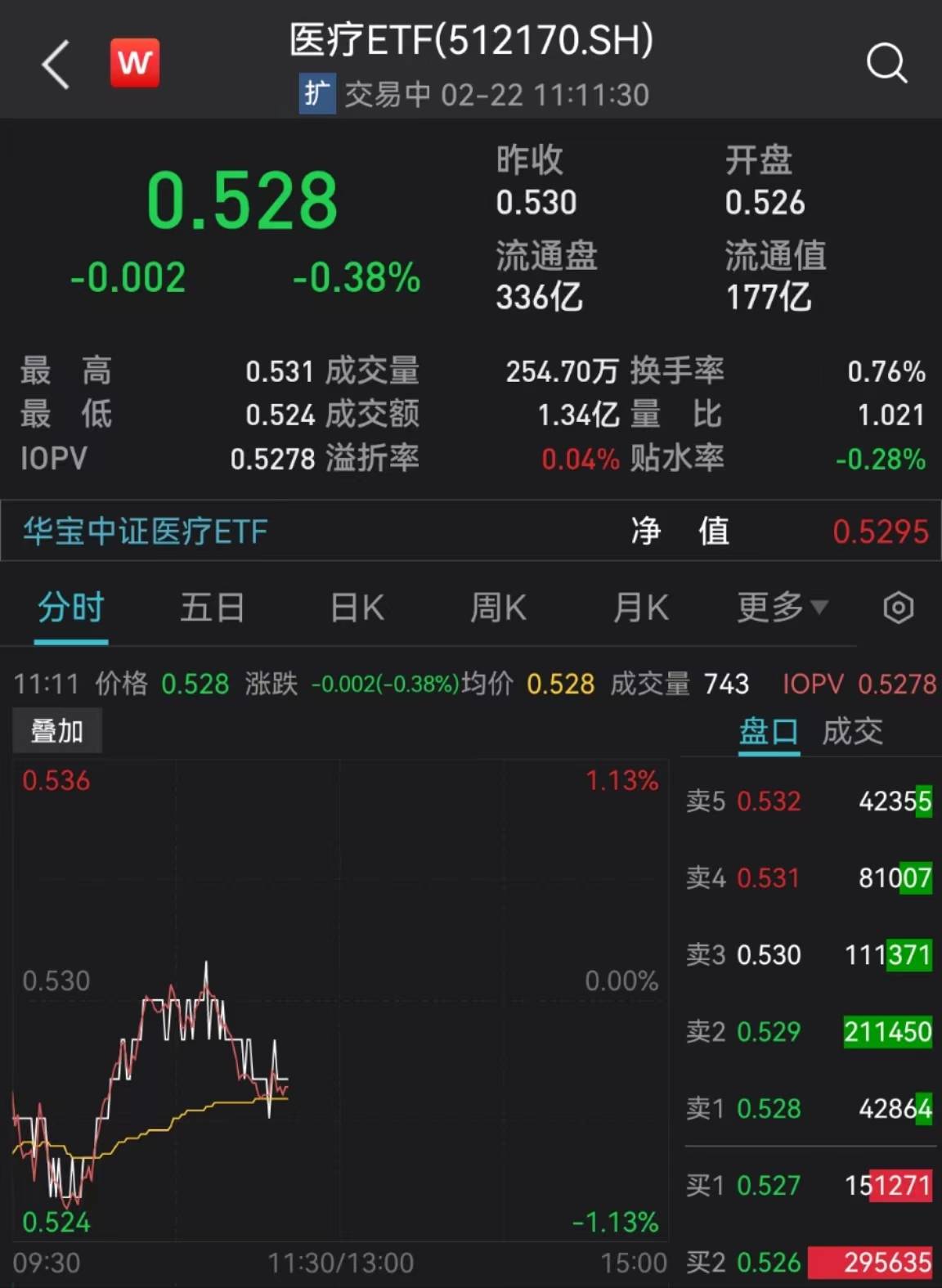Open the 成交 transactions tab
942x1288 pixels.
click(x=853, y=733)
